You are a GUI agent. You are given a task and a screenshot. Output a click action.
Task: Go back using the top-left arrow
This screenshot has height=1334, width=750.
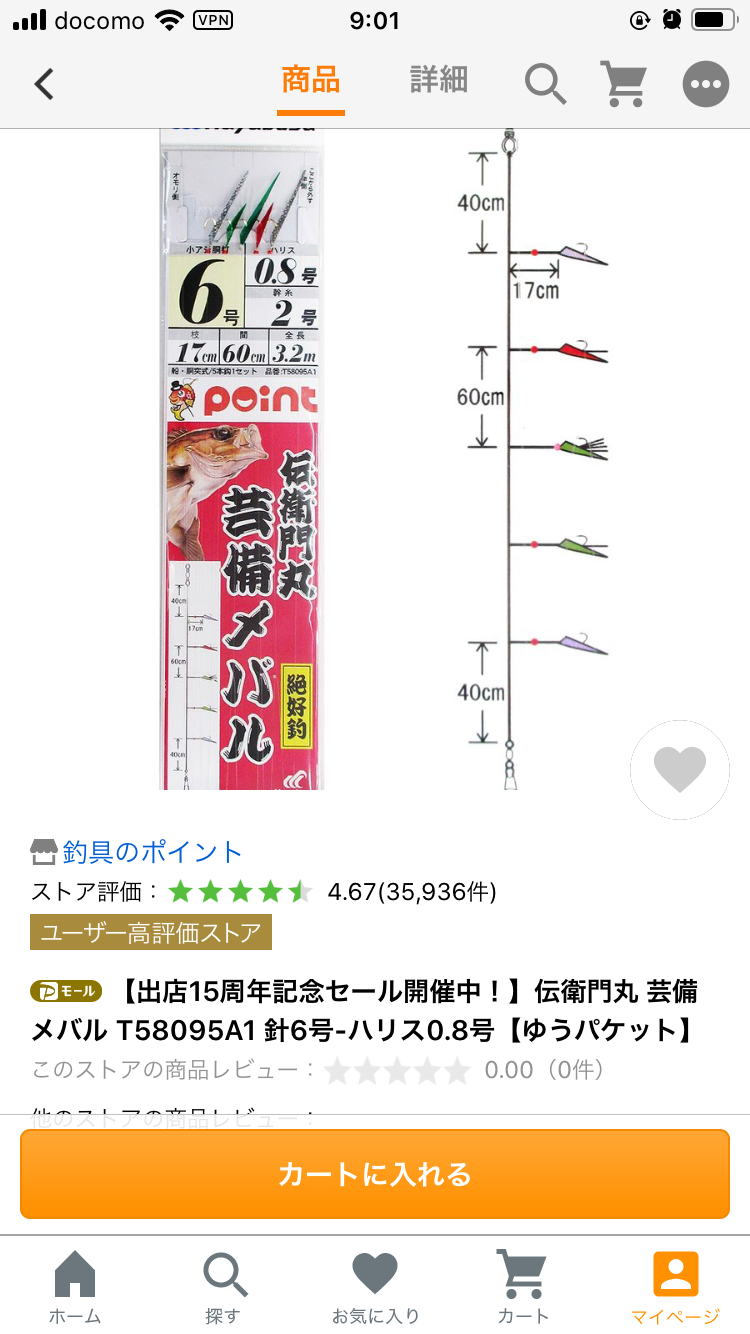(44, 84)
